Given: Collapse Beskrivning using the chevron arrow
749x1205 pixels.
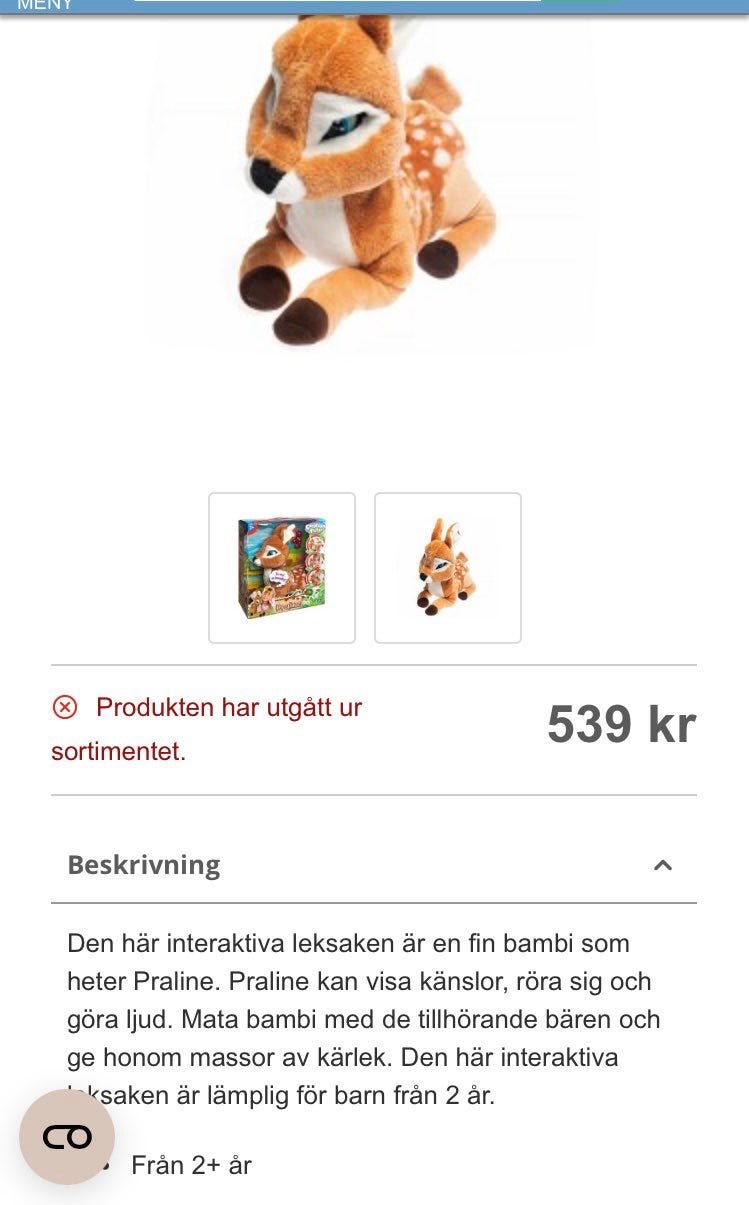Looking at the screenshot, I should tap(664, 866).
